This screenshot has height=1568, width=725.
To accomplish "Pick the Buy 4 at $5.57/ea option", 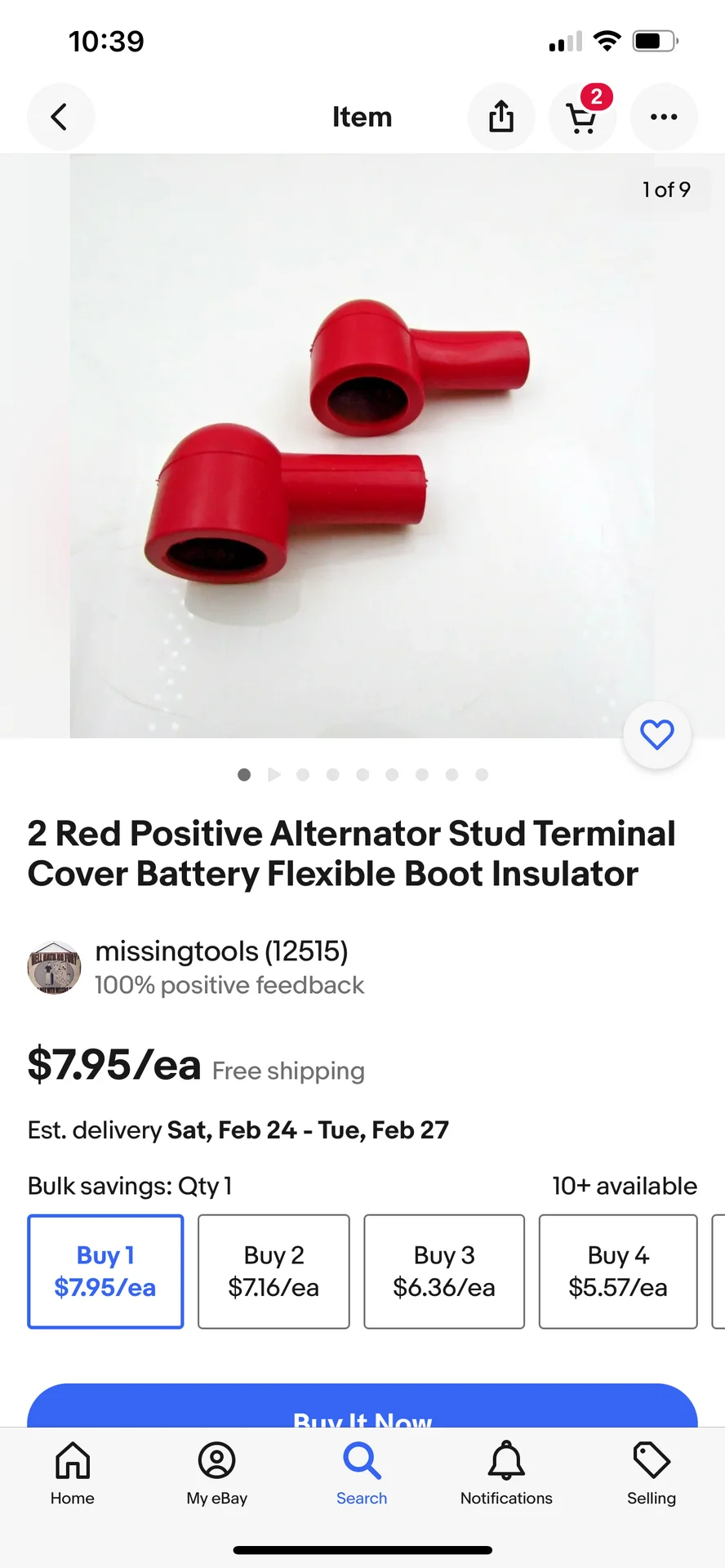I will 618,1271.
